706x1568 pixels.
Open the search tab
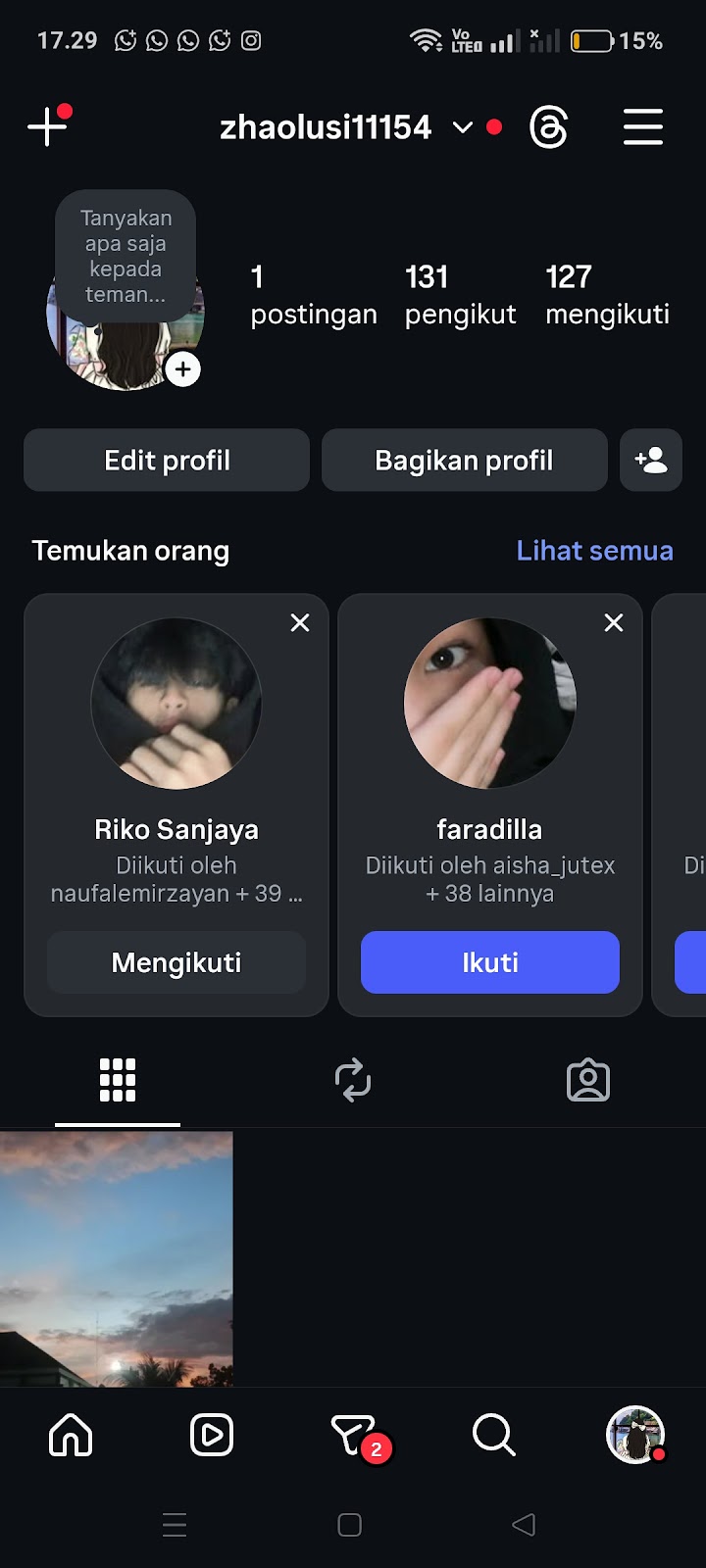pyautogui.click(x=493, y=1435)
